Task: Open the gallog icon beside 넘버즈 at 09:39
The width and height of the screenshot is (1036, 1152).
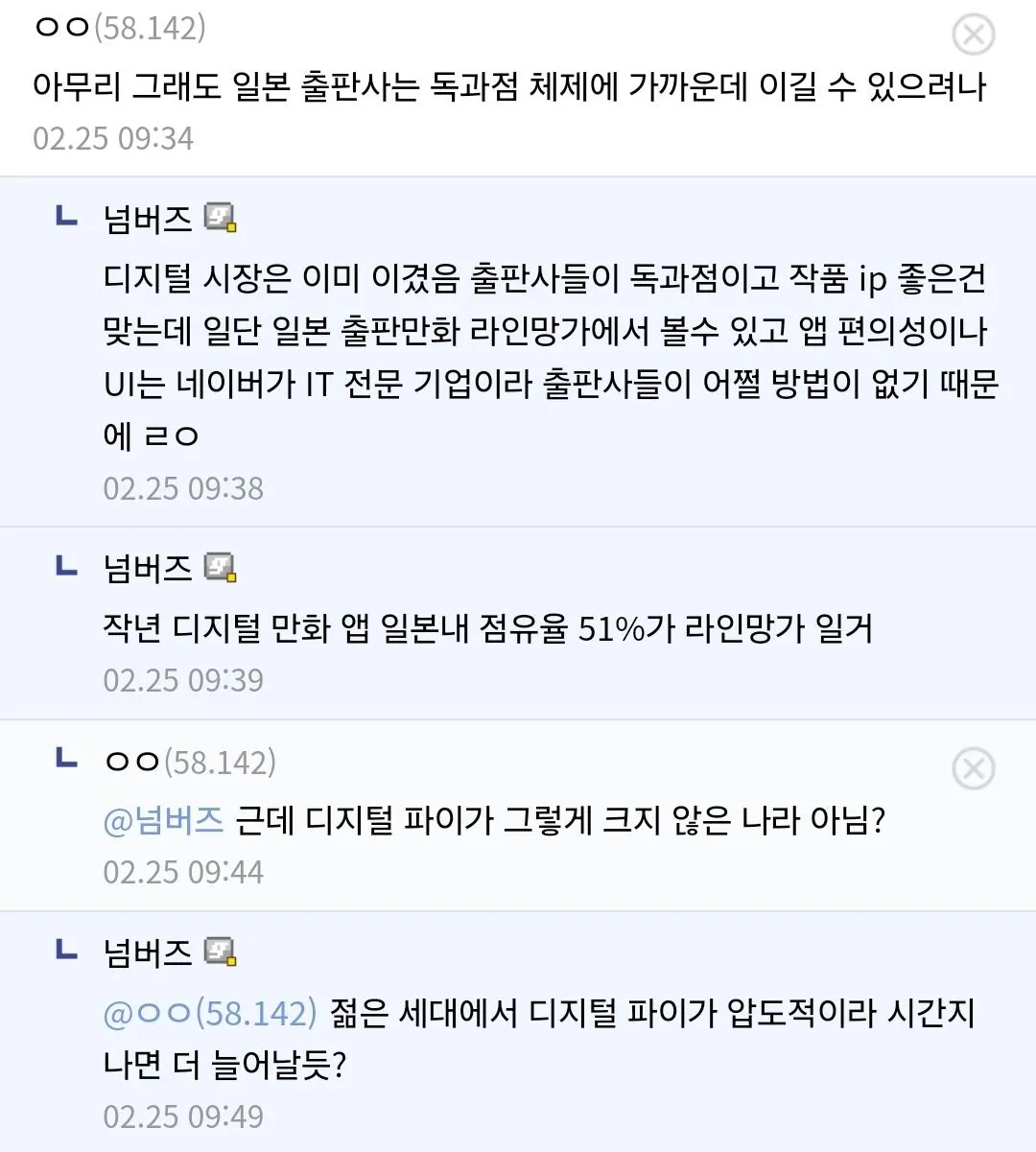Action: [221, 568]
